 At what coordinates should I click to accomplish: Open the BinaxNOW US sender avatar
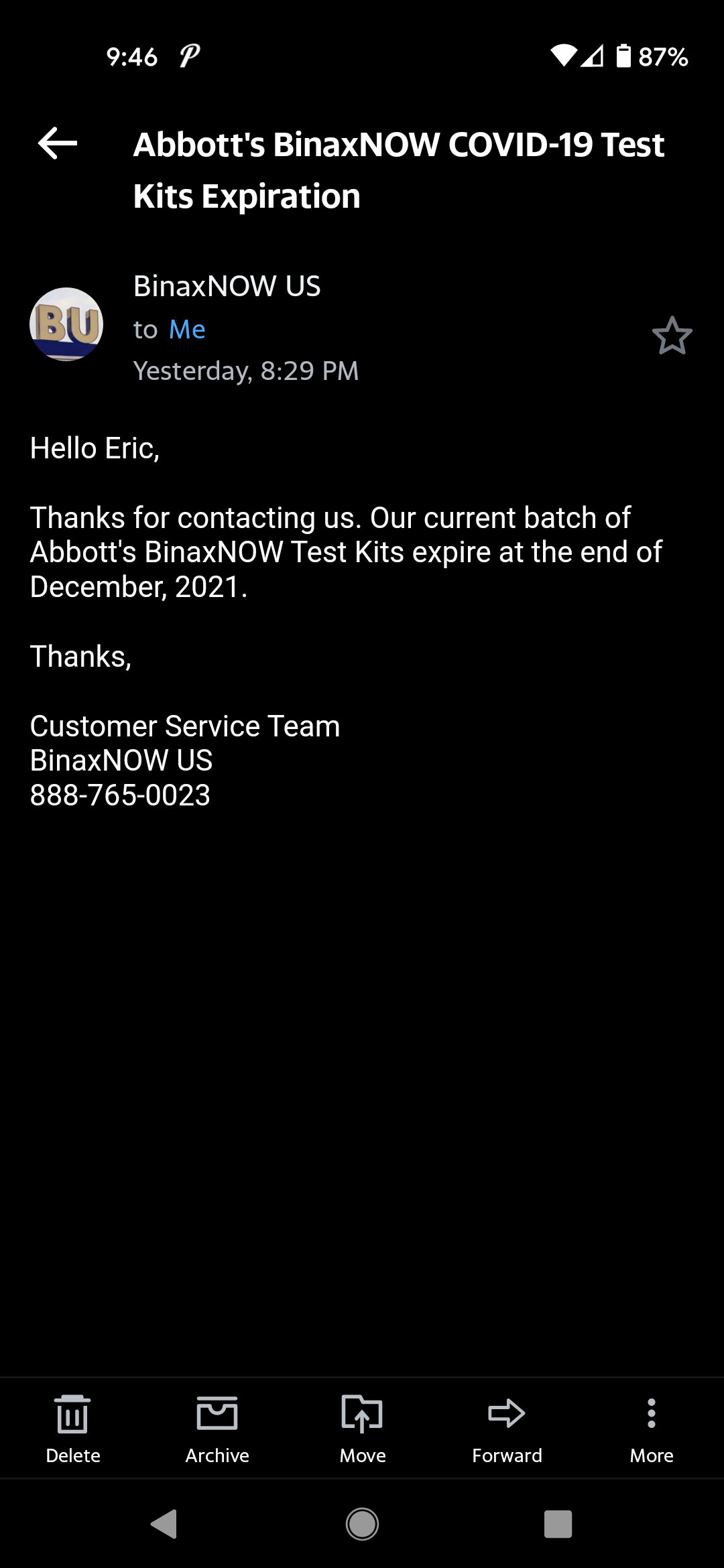(x=66, y=324)
